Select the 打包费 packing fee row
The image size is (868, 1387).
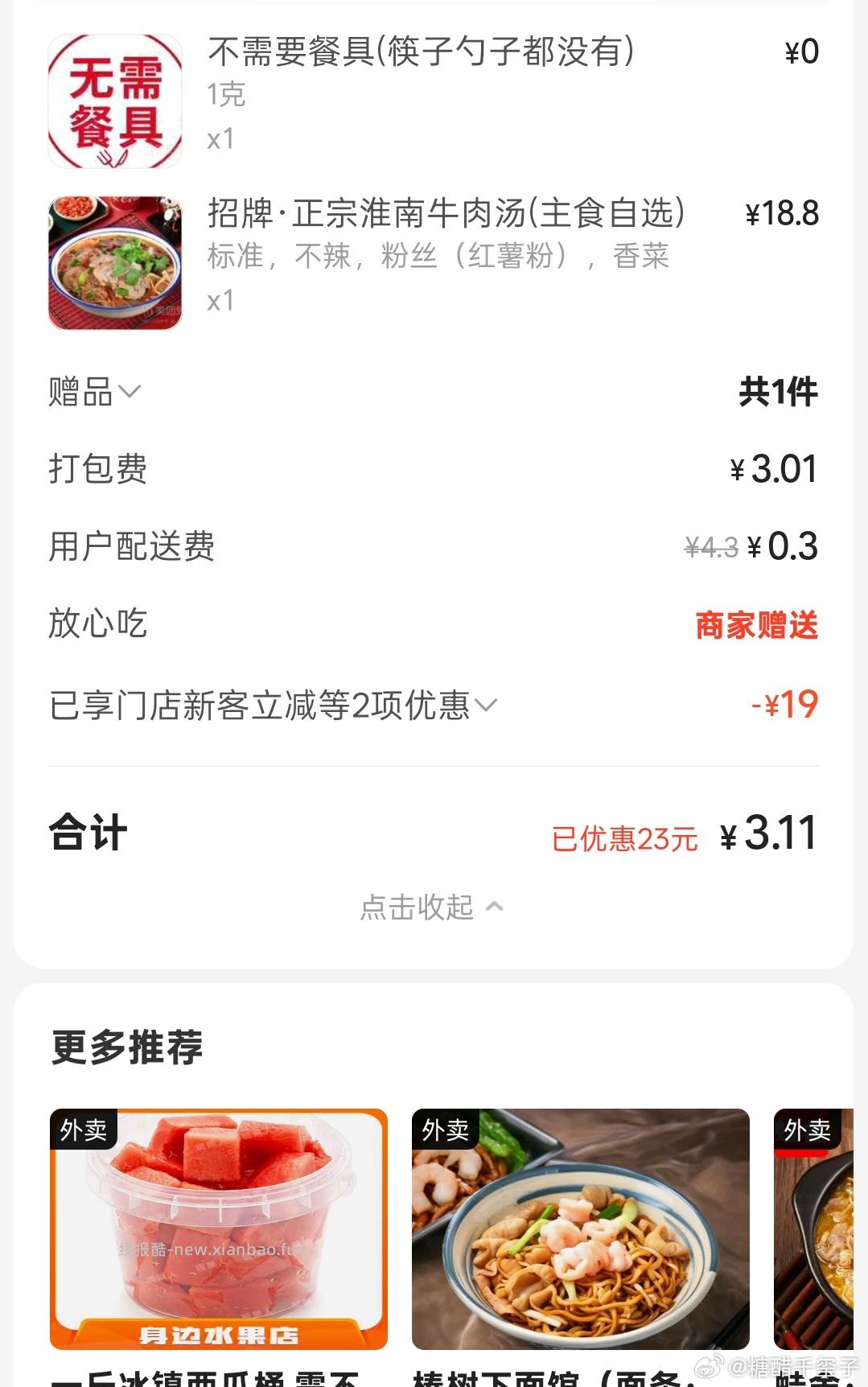[x=98, y=471]
